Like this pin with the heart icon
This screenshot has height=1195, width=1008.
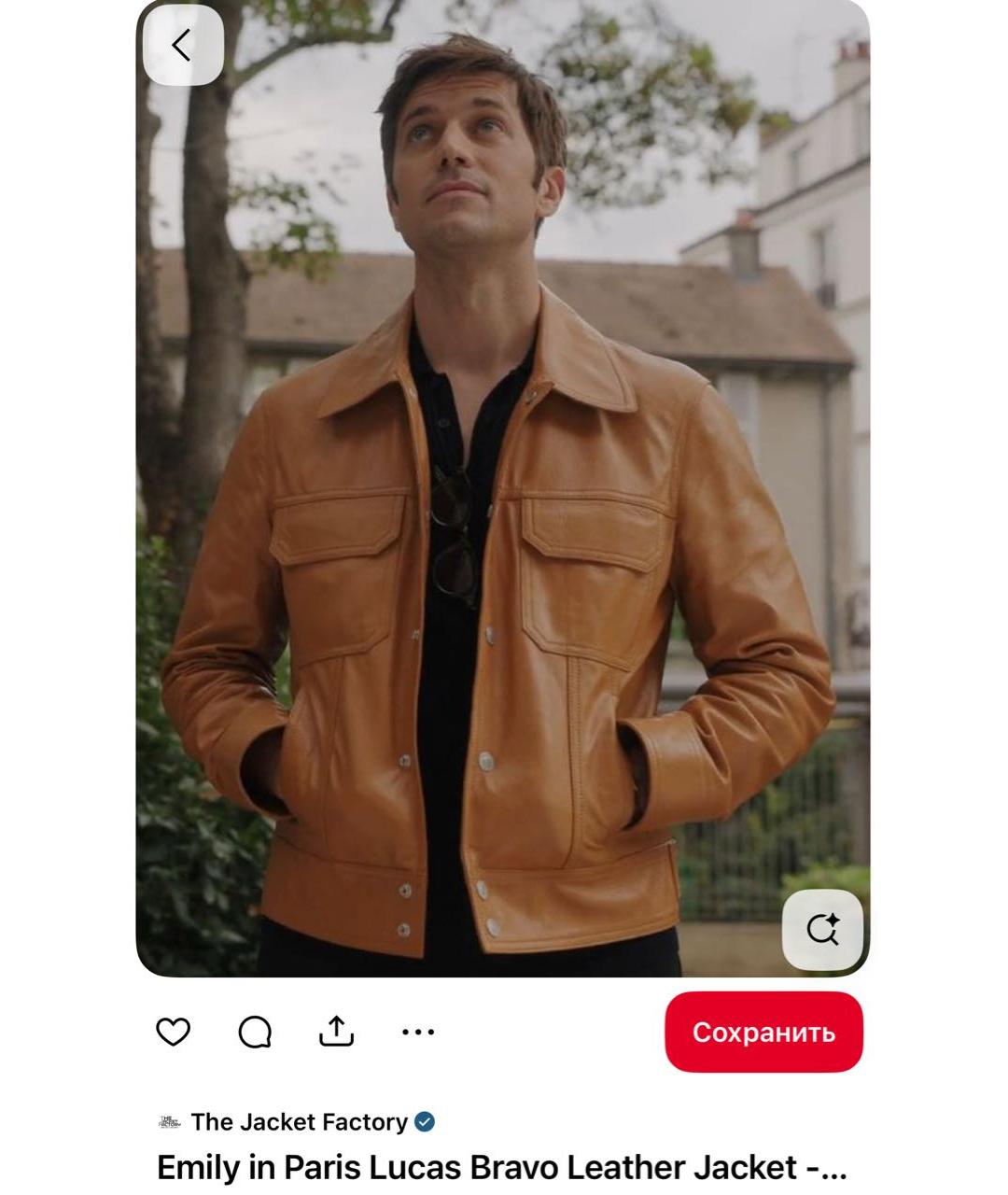(x=173, y=1032)
